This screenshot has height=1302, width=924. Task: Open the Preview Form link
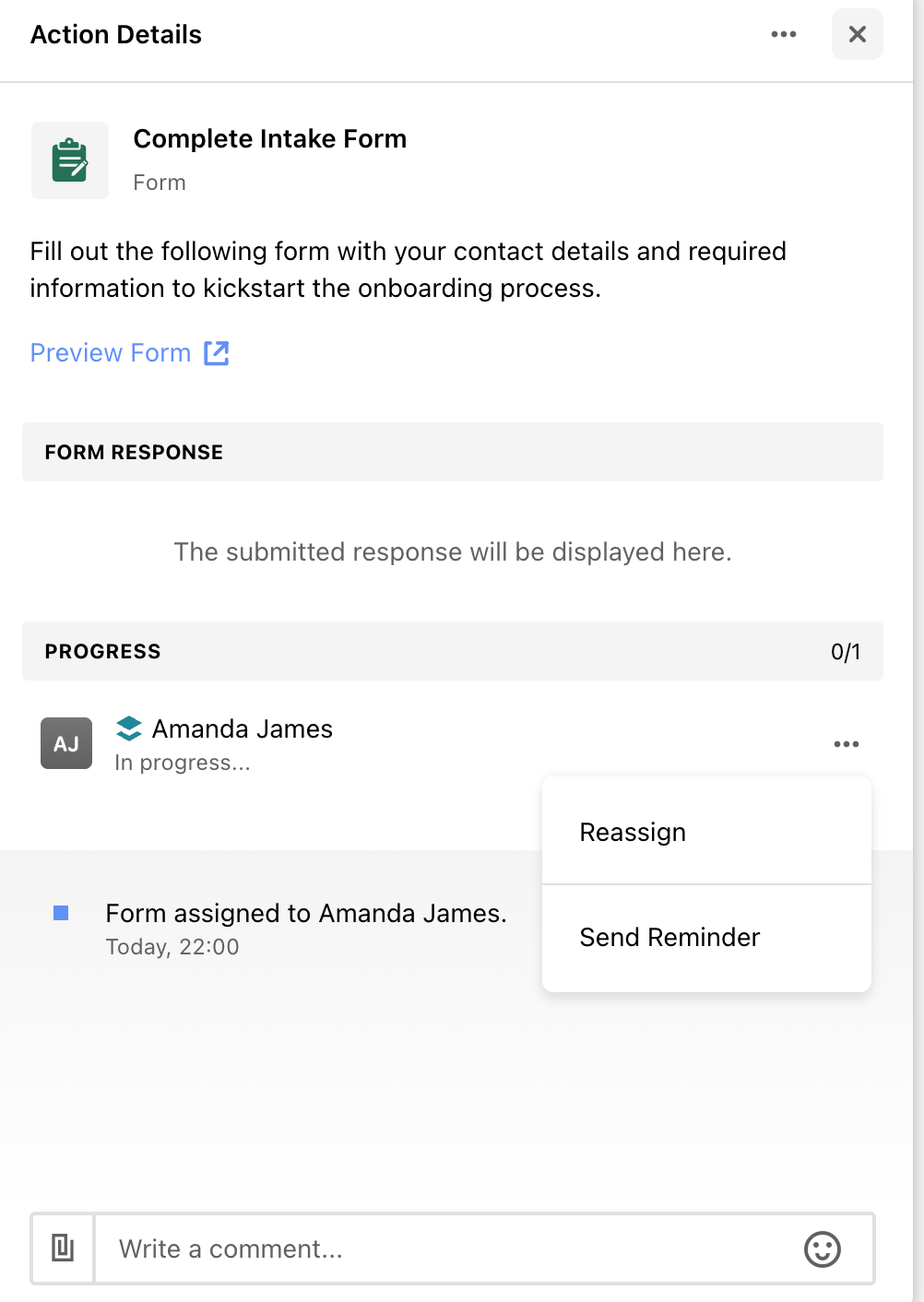pos(110,352)
